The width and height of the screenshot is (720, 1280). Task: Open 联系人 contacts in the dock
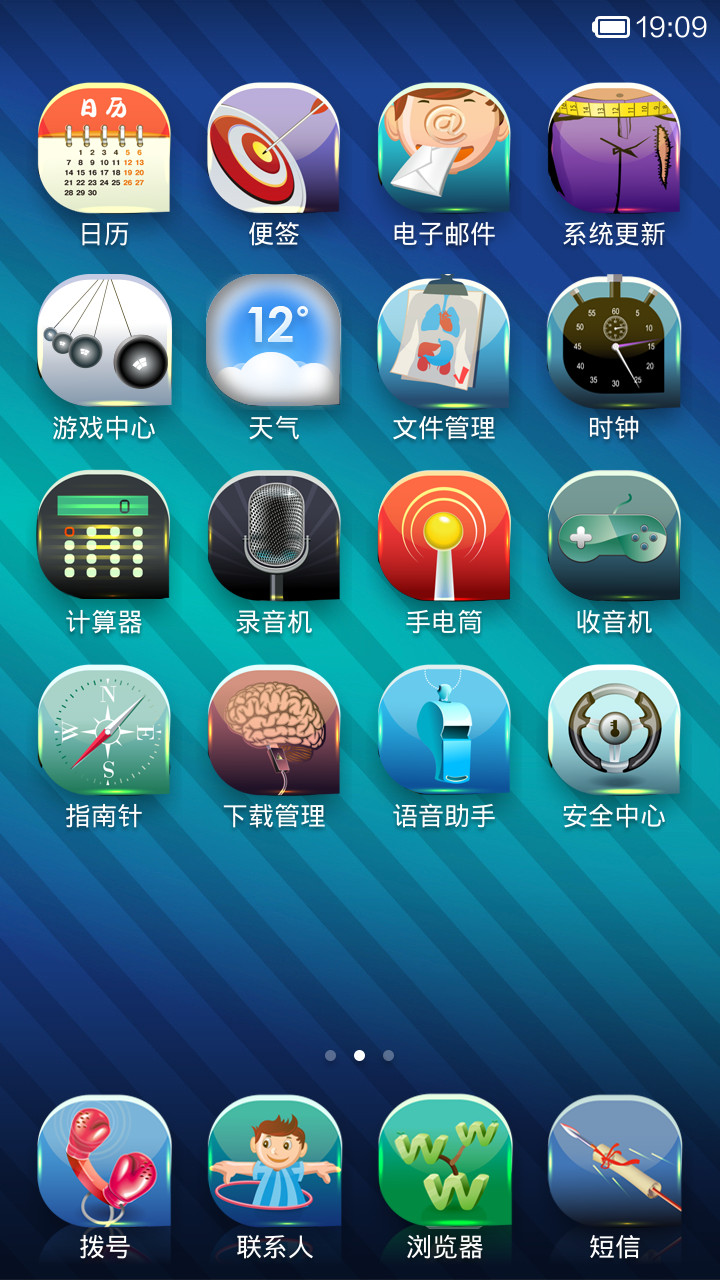coord(274,1160)
